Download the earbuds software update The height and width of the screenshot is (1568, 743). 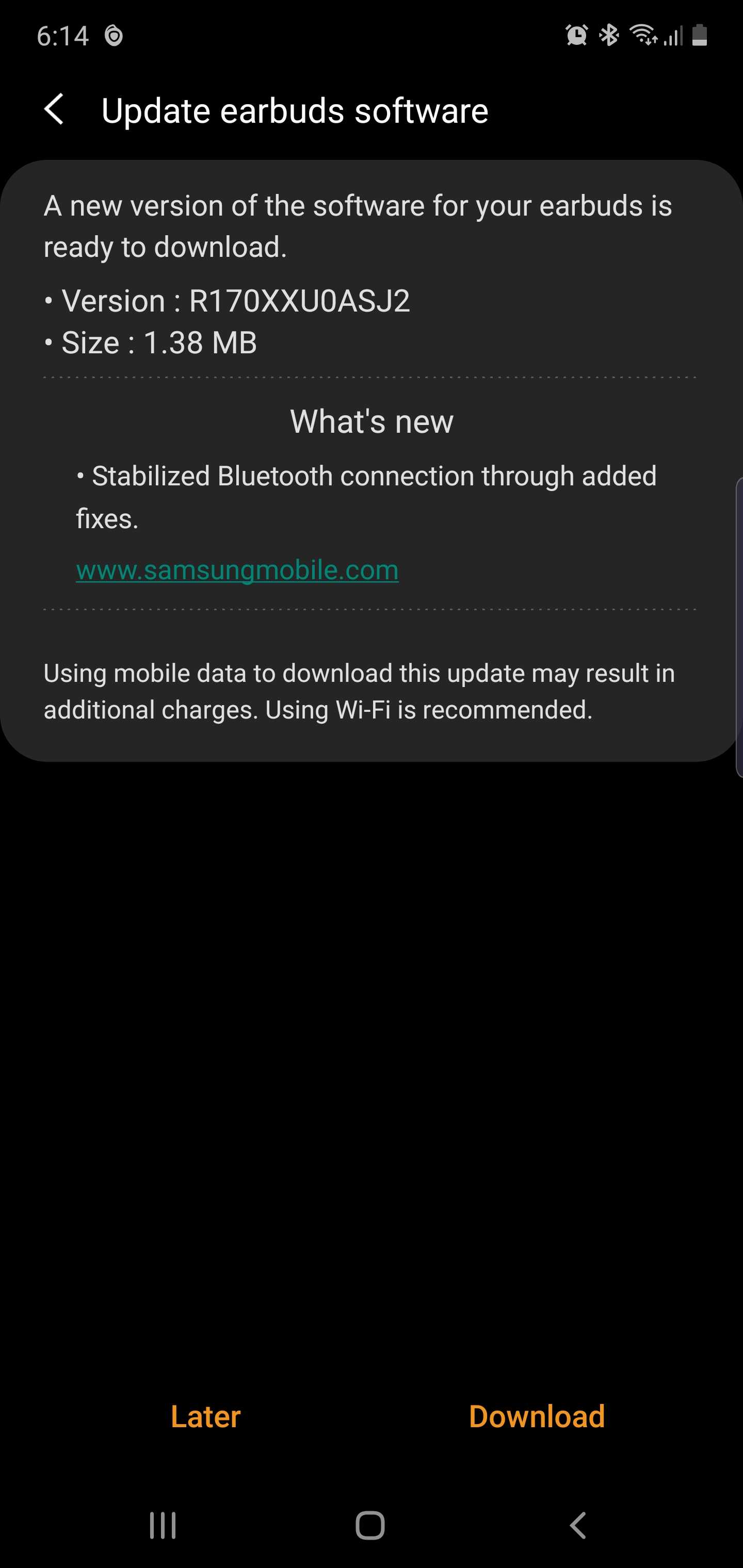click(537, 1416)
